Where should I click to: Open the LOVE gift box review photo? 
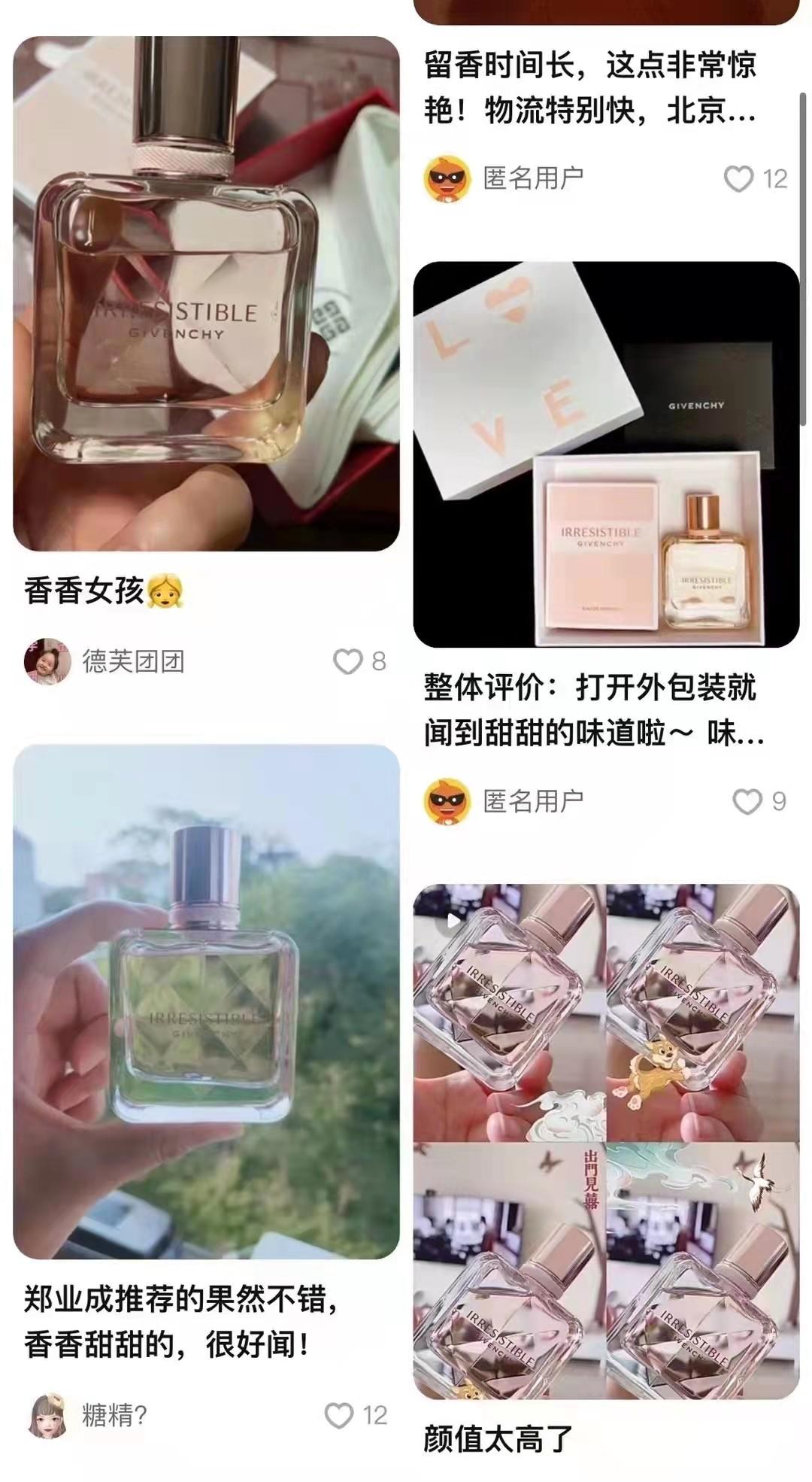(606, 454)
